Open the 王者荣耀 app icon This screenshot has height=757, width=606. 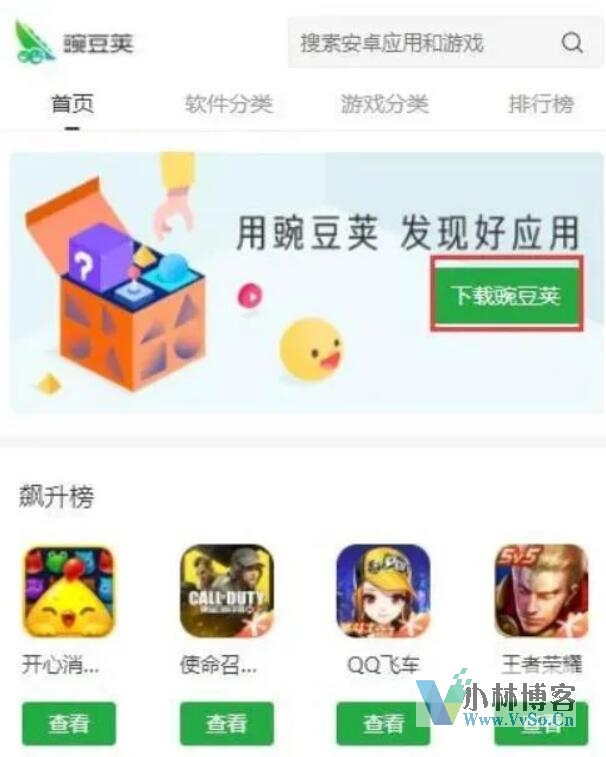pyautogui.click(x=540, y=591)
